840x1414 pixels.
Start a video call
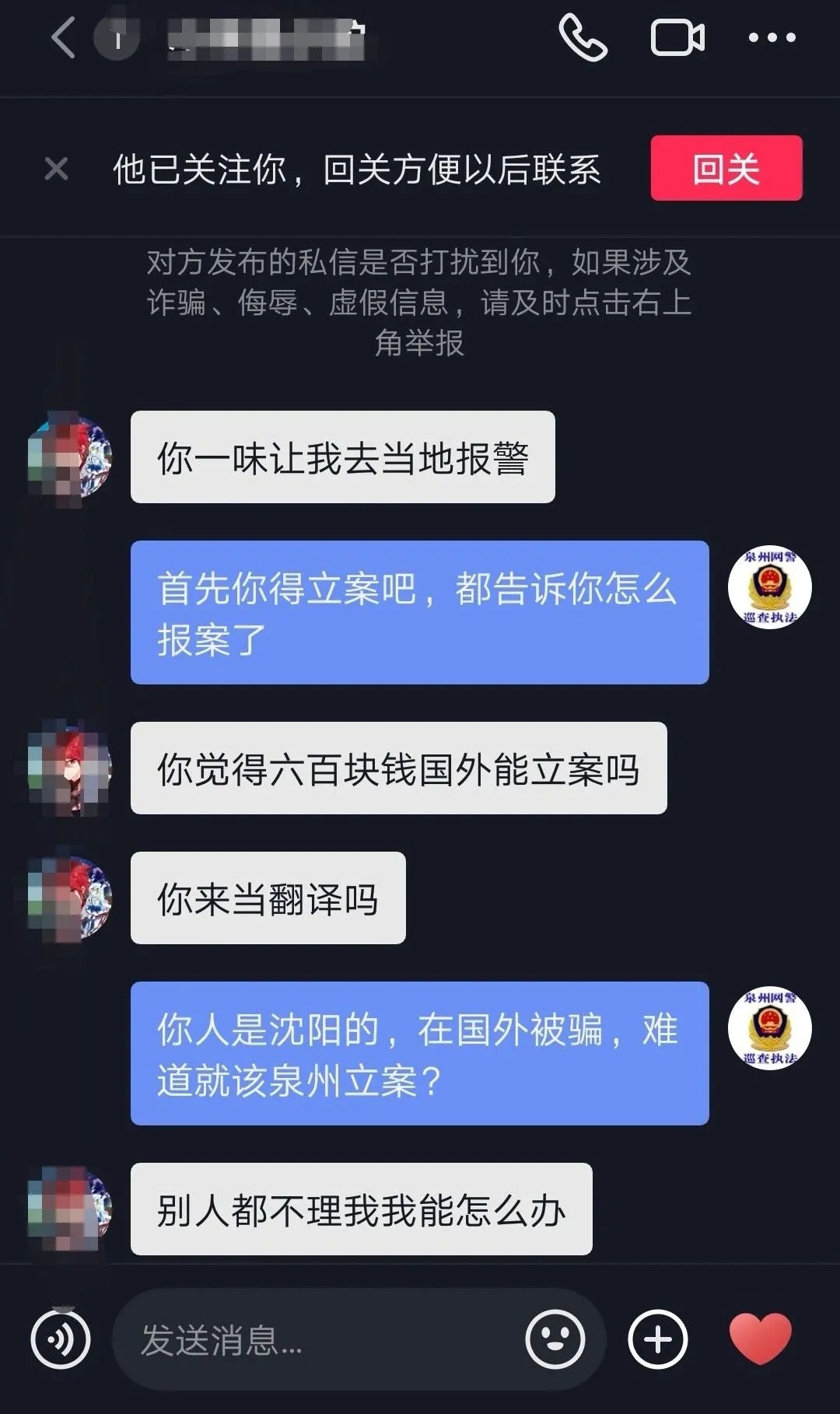677,37
